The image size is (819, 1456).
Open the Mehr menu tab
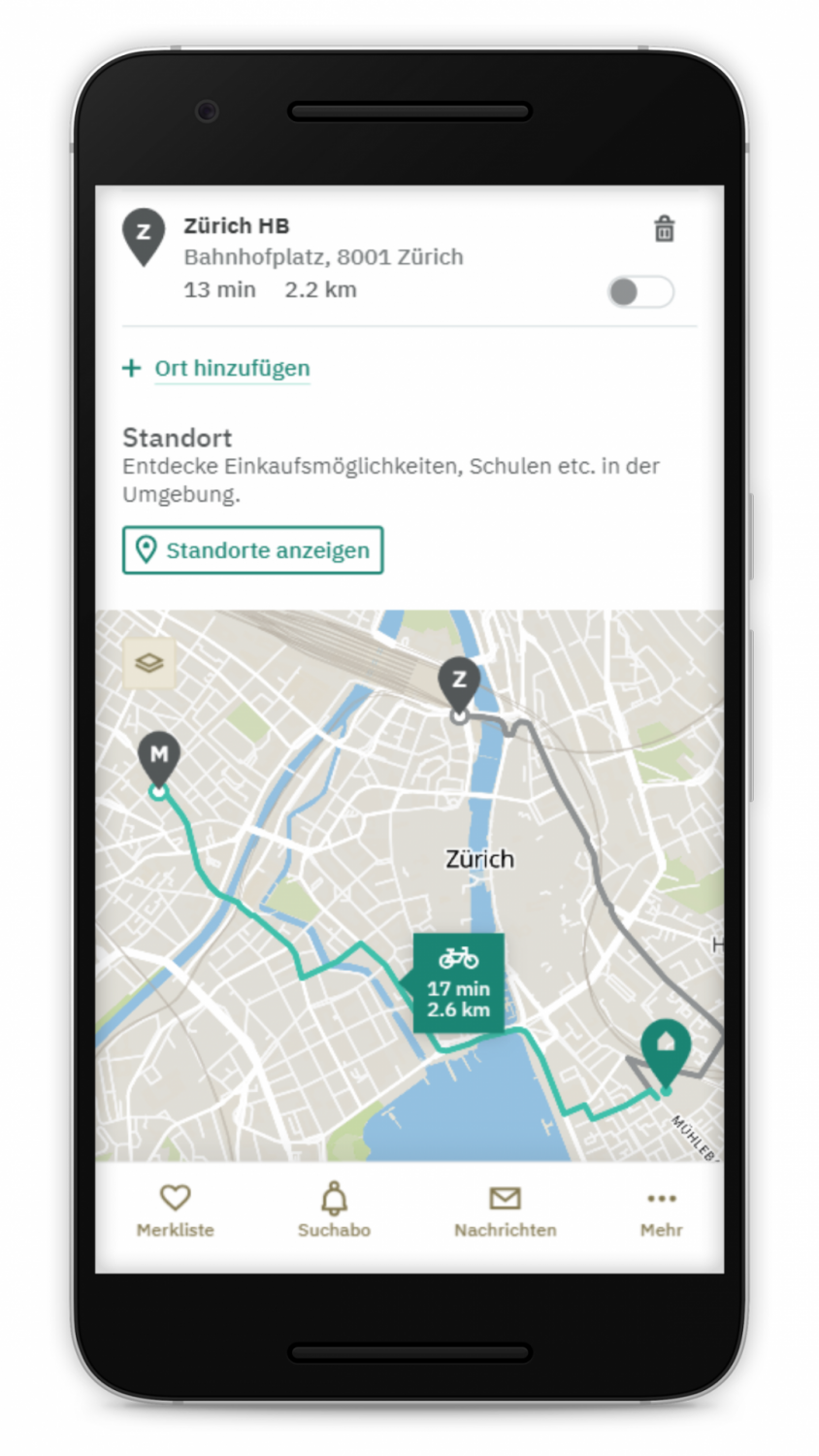tap(661, 1210)
